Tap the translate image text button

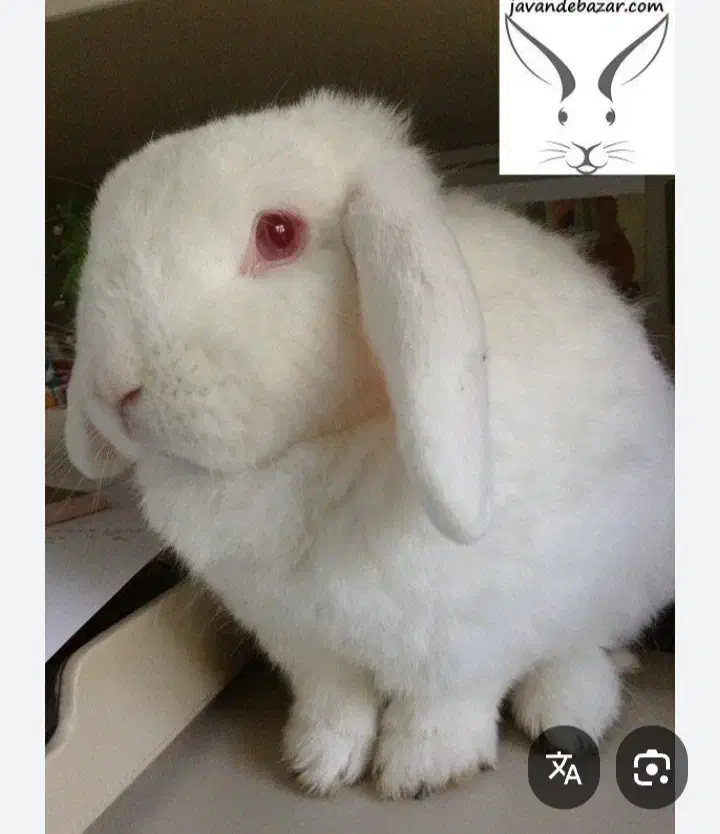pyautogui.click(x=564, y=767)
